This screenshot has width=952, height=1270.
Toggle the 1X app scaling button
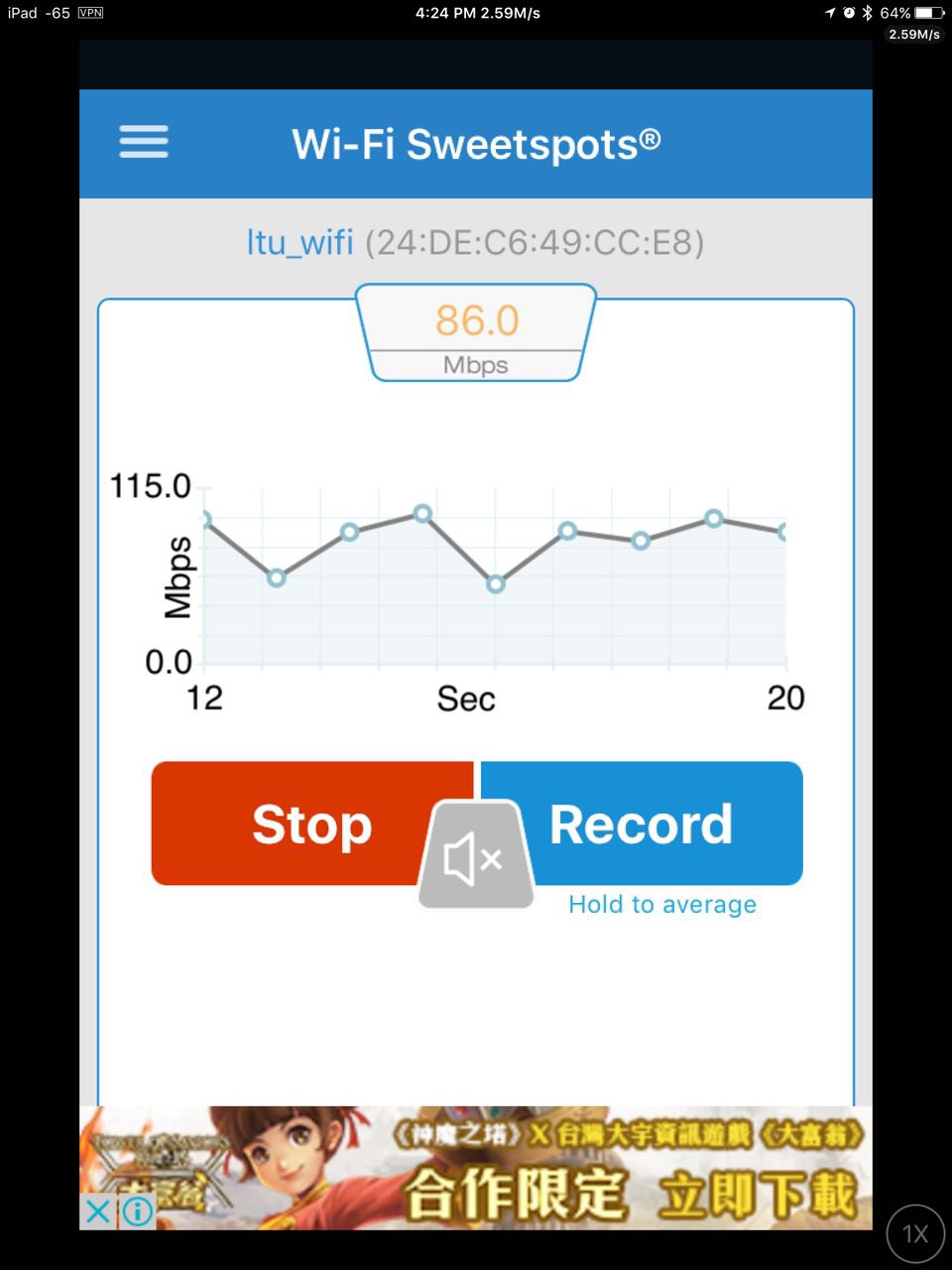914,1233
